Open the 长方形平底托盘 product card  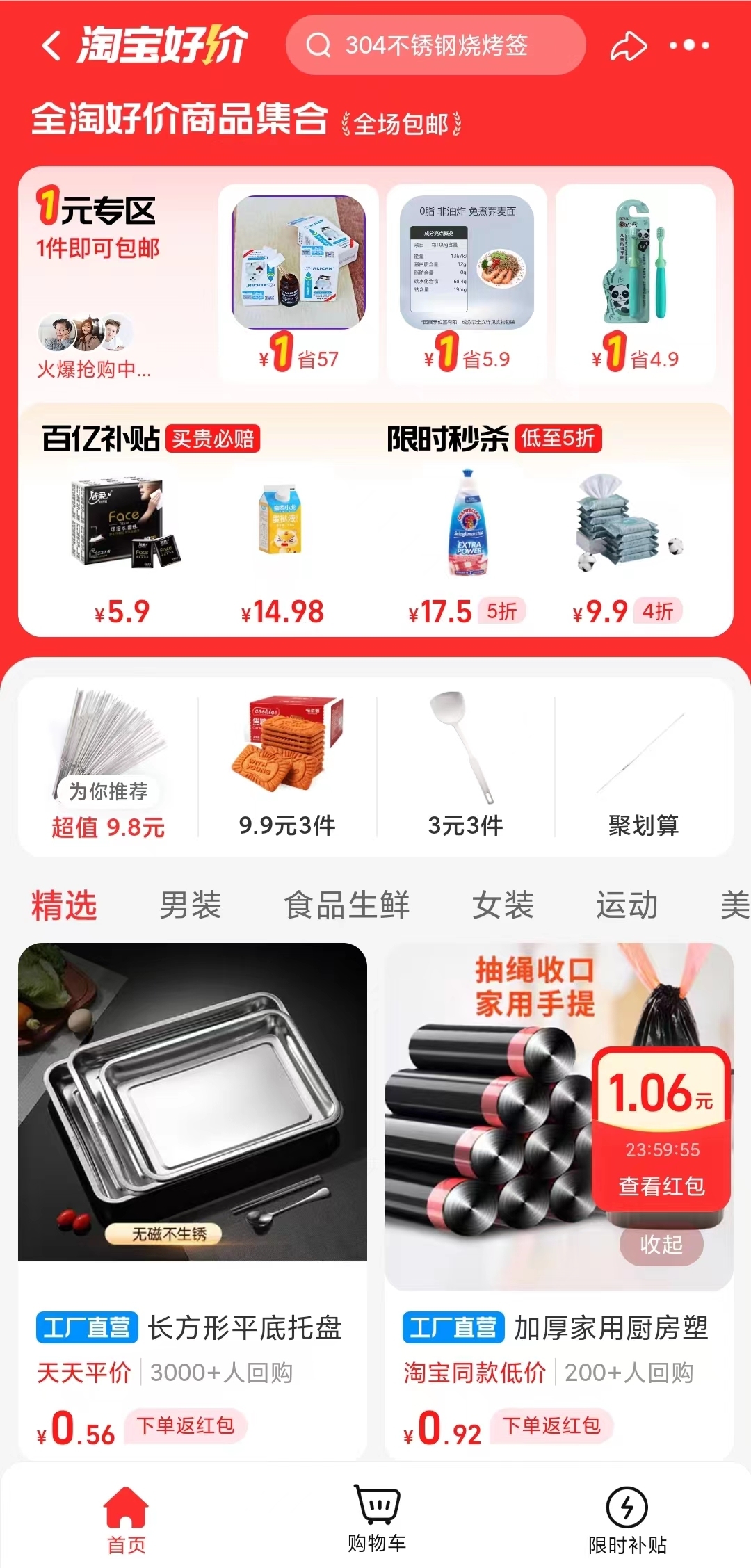193,1182
